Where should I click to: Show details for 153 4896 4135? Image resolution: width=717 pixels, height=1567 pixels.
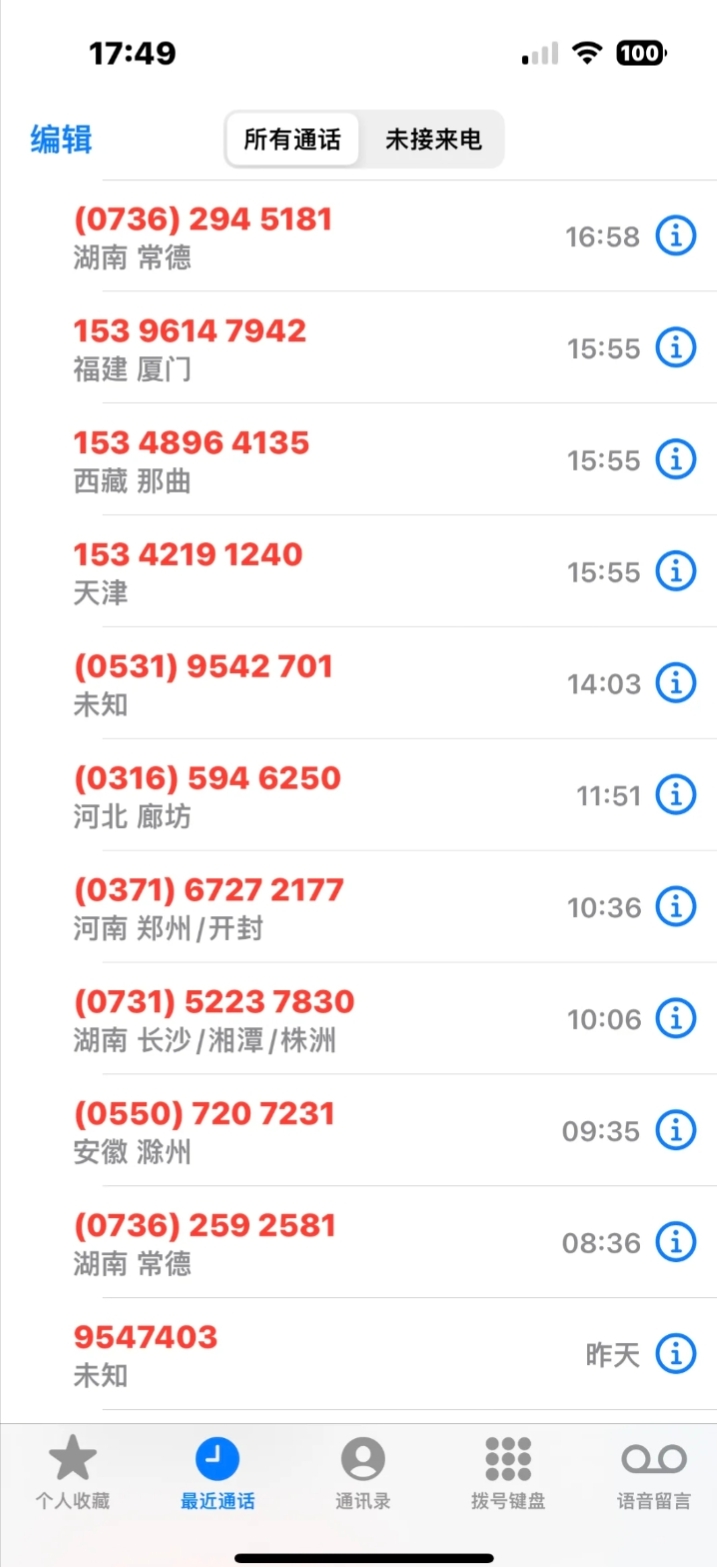[675, 460]
